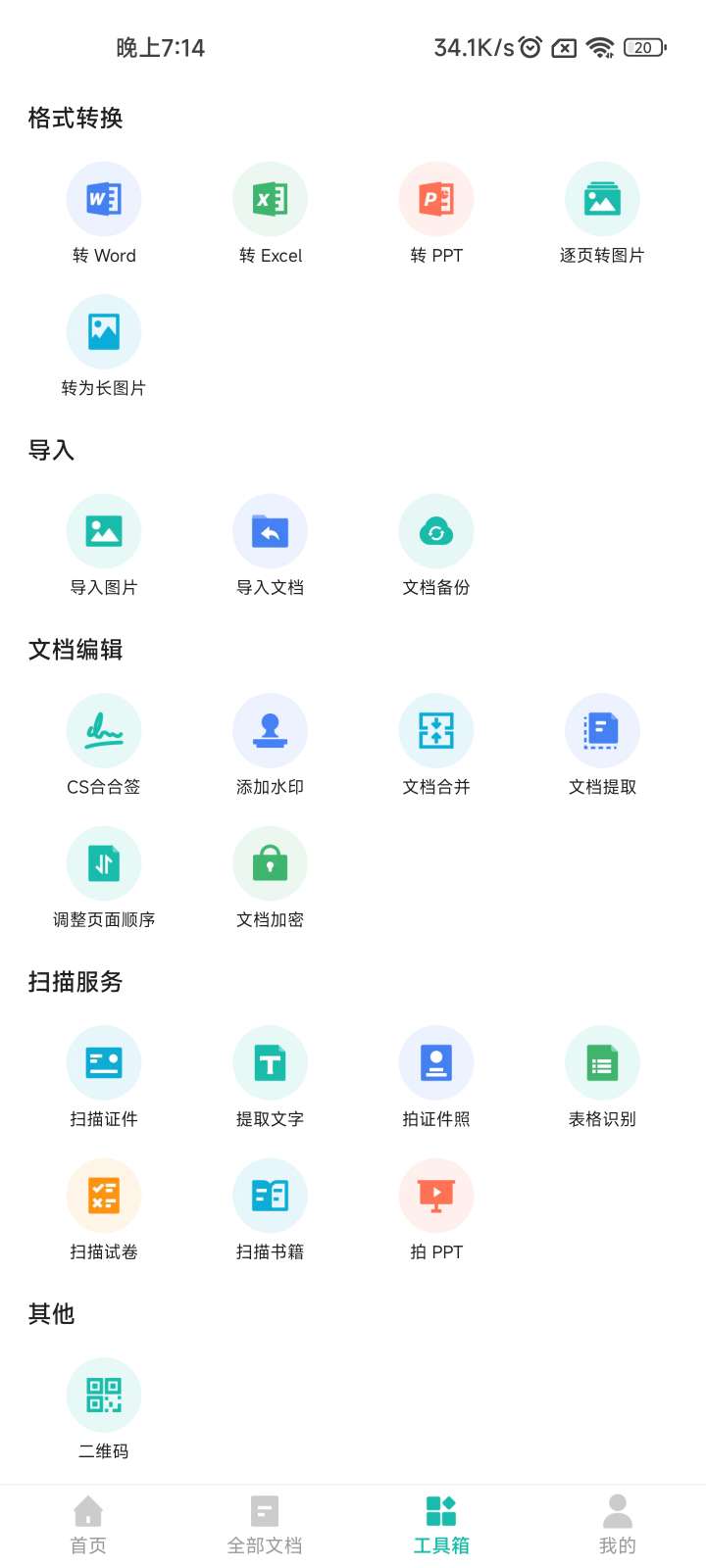Go to the 全部文档 tab
This screenshot has width=706, height=1568.
click(x=265, y=1525)
